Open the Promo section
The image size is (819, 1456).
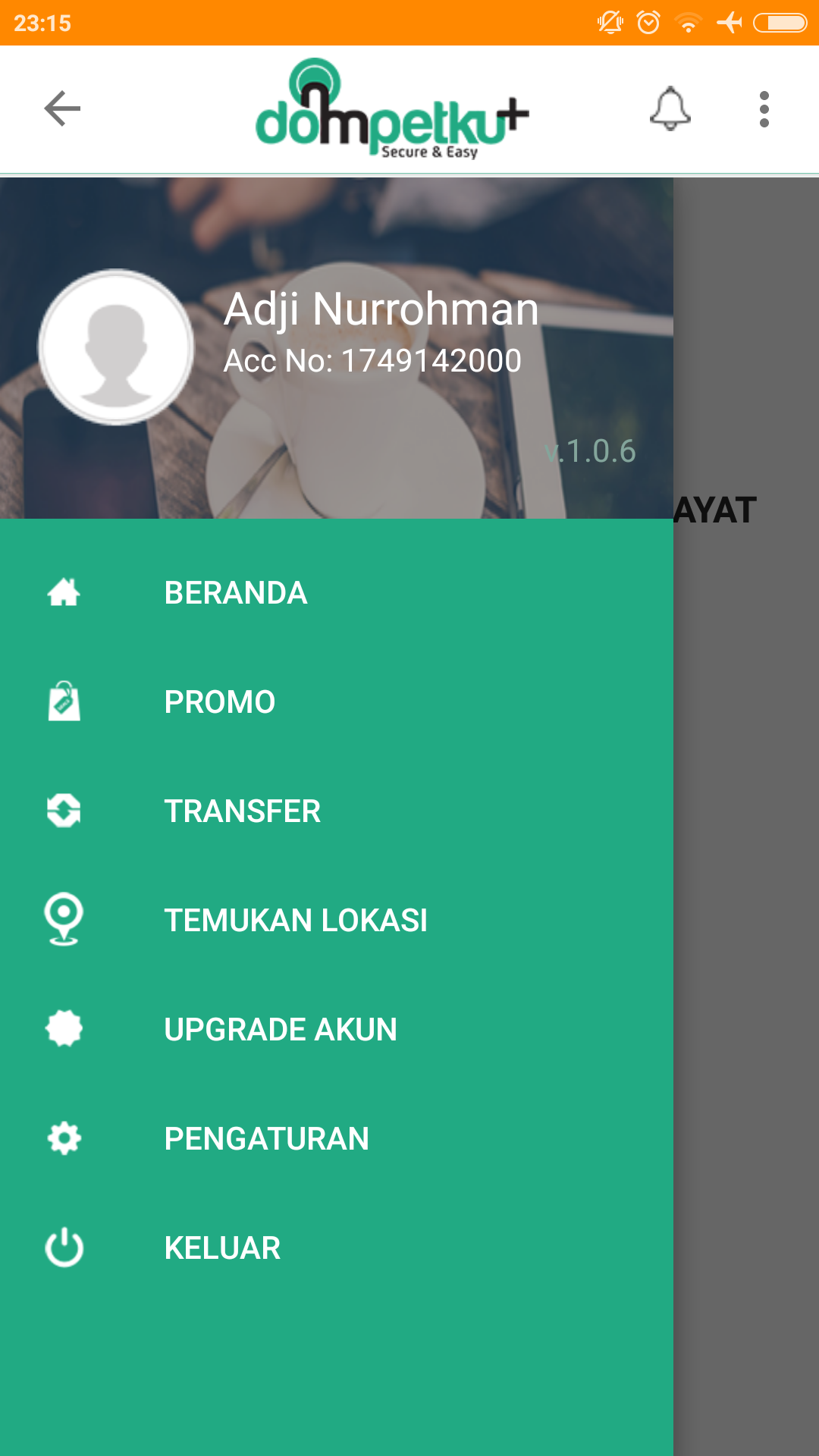click(220, 702)
